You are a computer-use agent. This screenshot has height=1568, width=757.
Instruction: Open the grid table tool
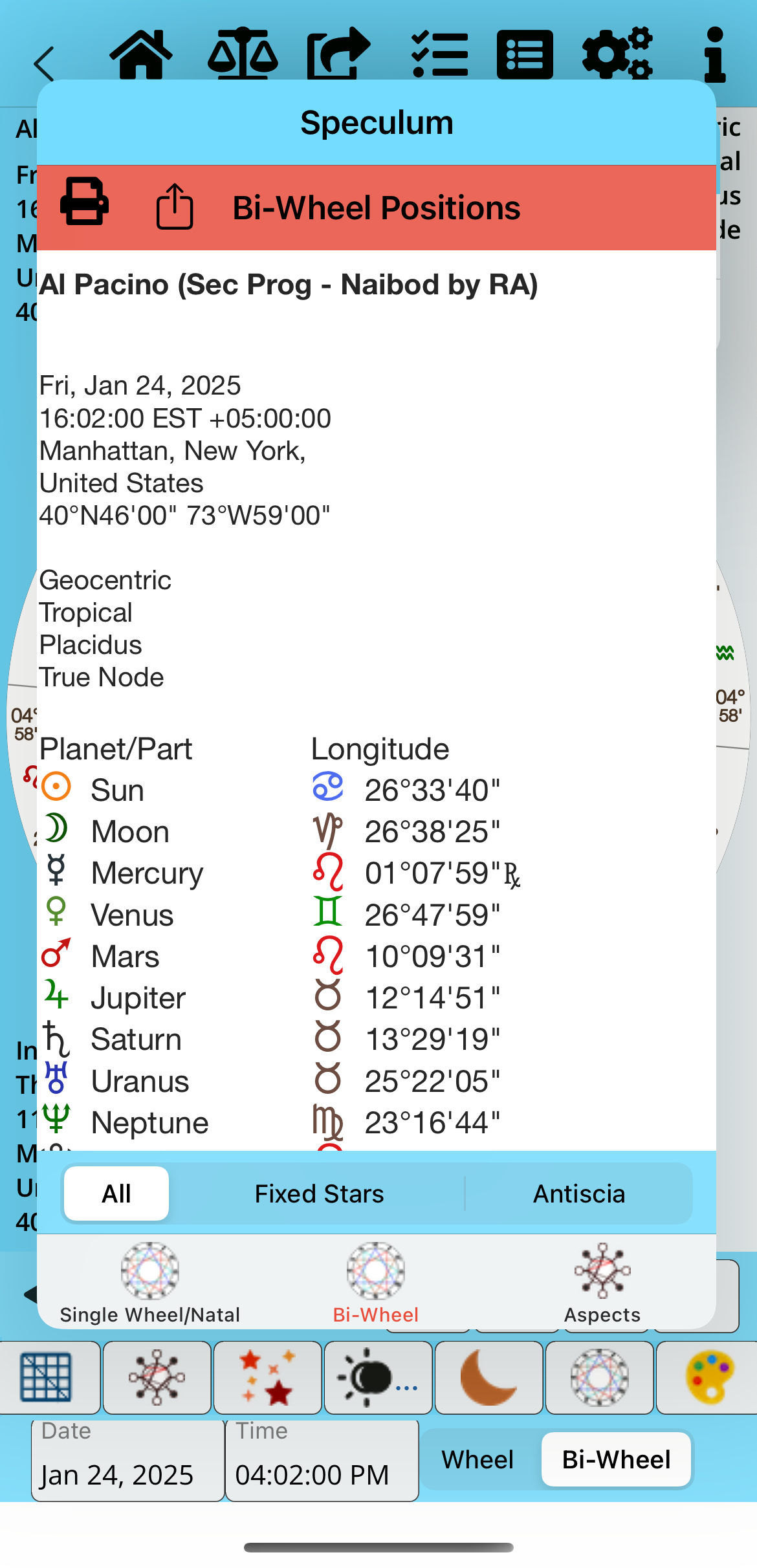[x=46, y=1378]
